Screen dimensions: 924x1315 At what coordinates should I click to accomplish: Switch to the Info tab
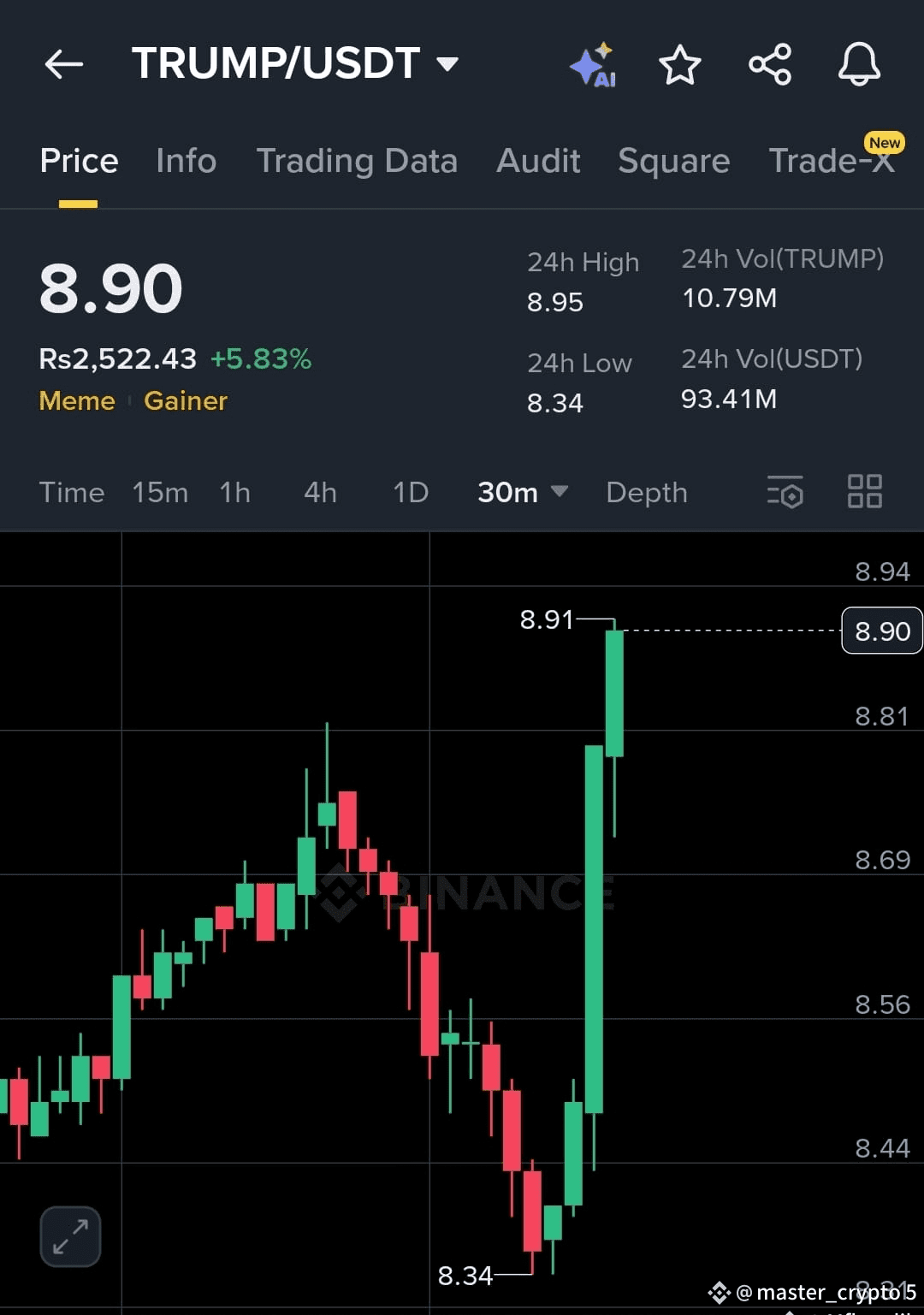[x=186, y=161]
